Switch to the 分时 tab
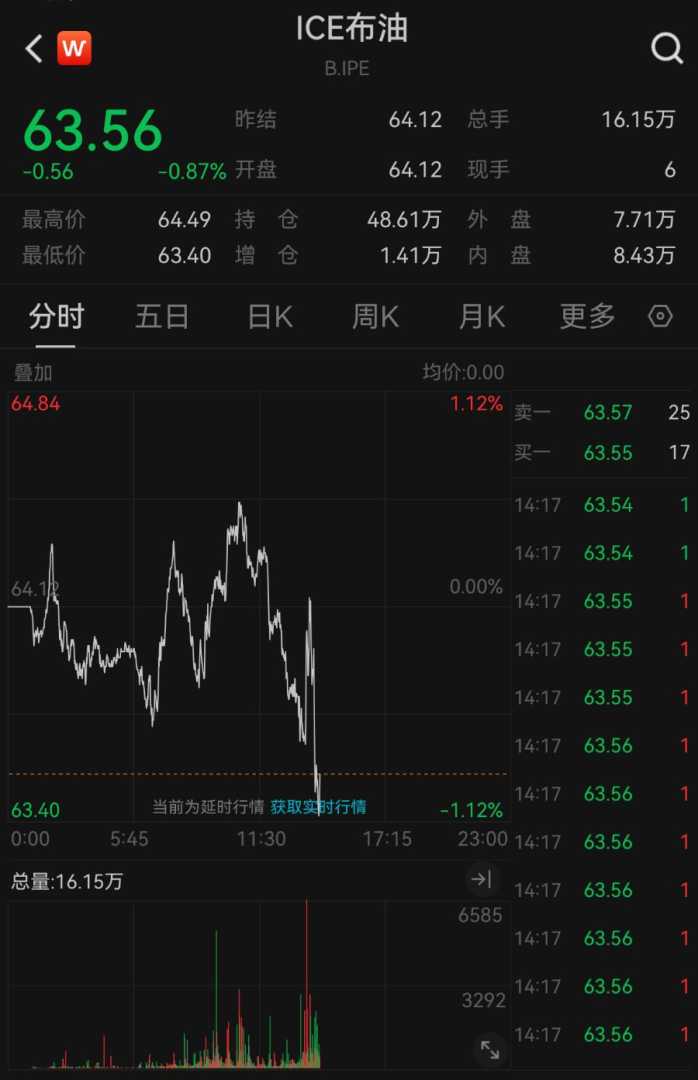 (x=56, y=317)
